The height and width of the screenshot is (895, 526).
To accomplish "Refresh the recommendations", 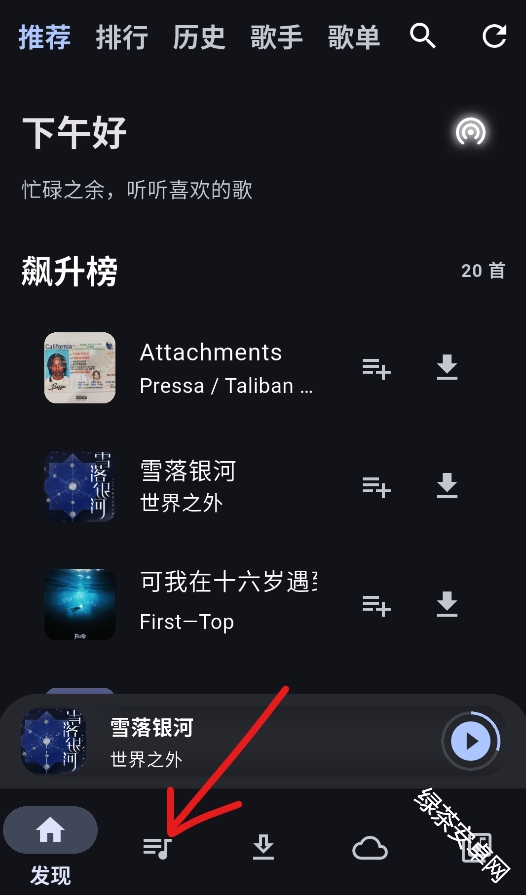I will pyautogui.click(x=494, y=37).
